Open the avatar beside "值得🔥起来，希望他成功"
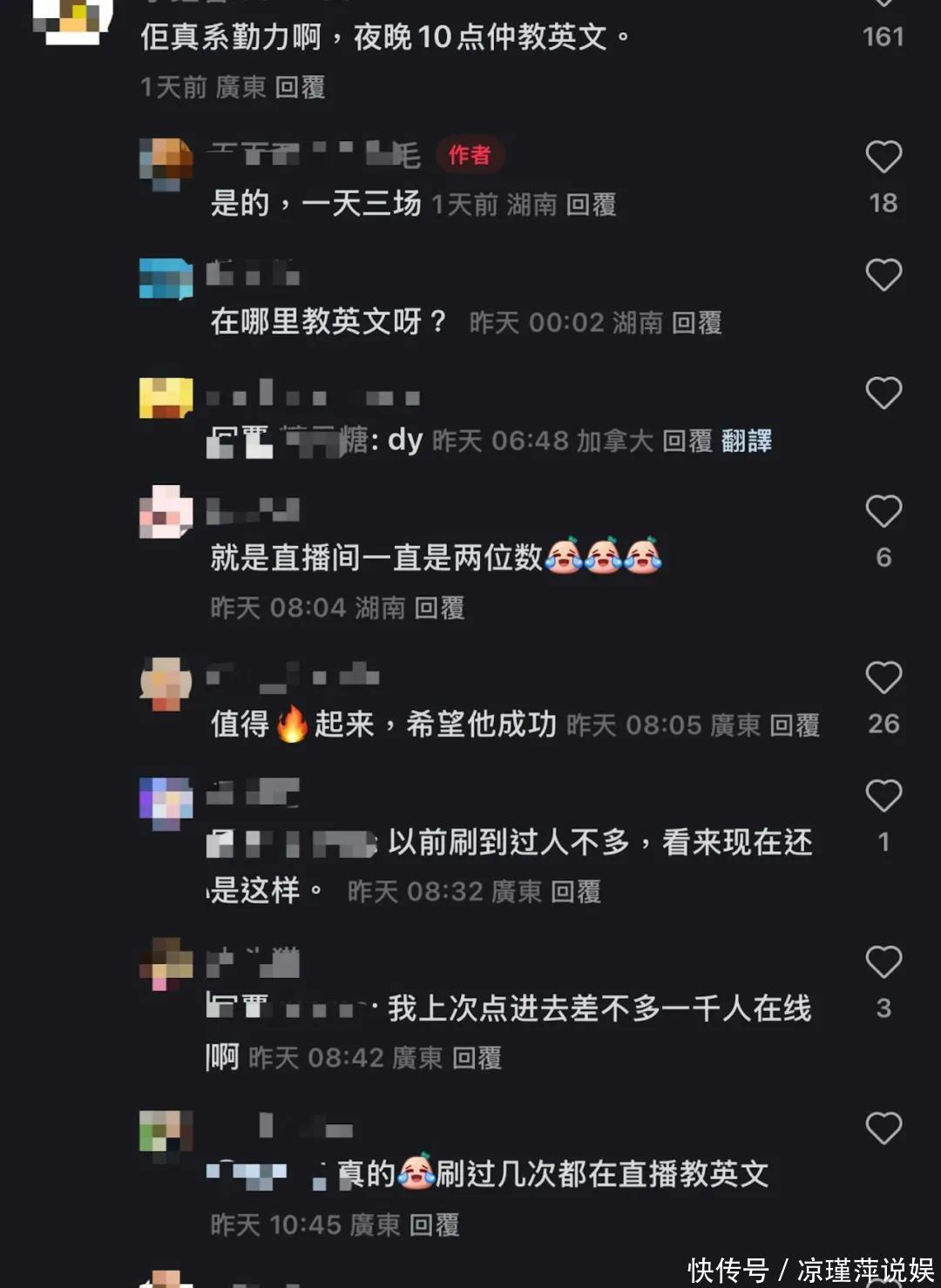This screenshot has height=1288, width=941. 166,683
